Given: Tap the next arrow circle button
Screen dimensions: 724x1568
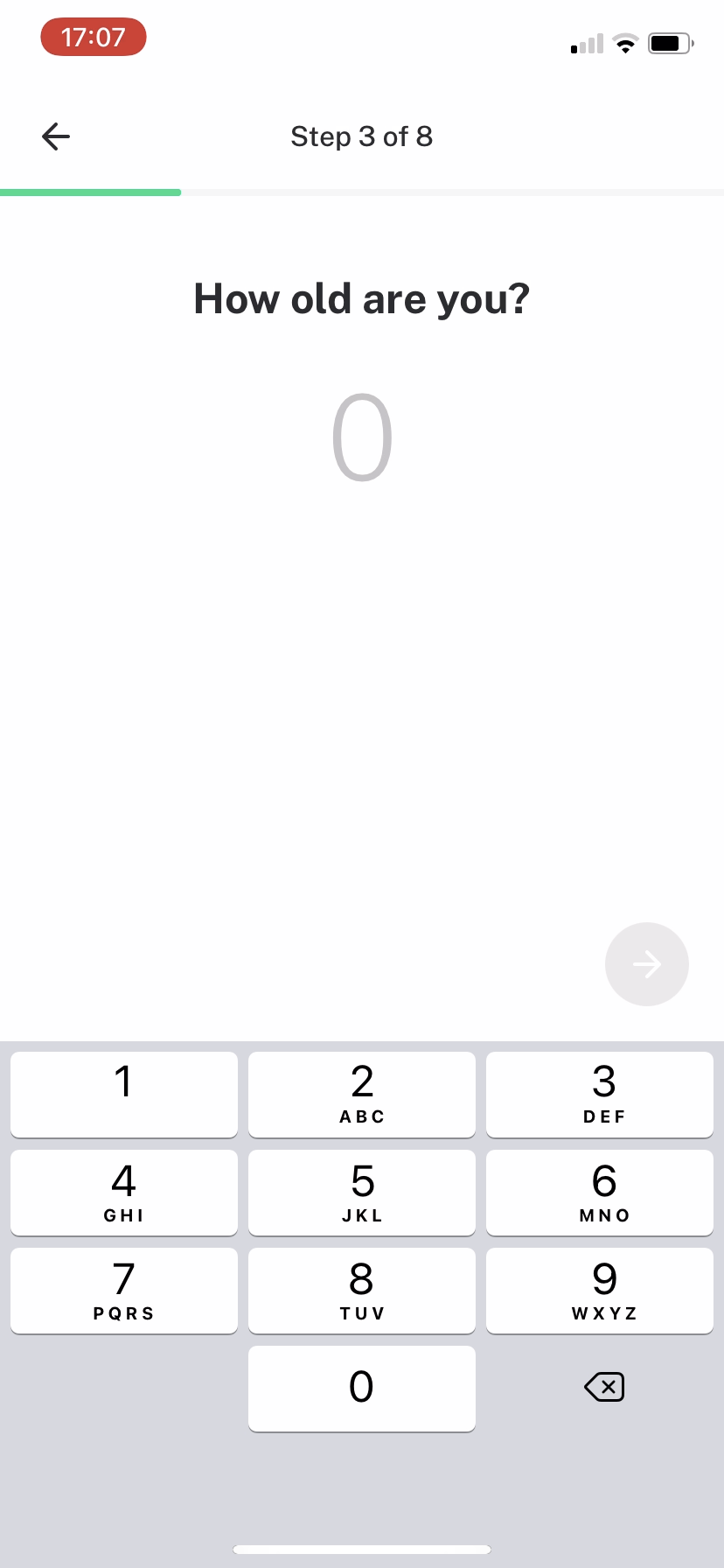Looking at the screenshot, I should pyautogui.click(x=646, y=963).
